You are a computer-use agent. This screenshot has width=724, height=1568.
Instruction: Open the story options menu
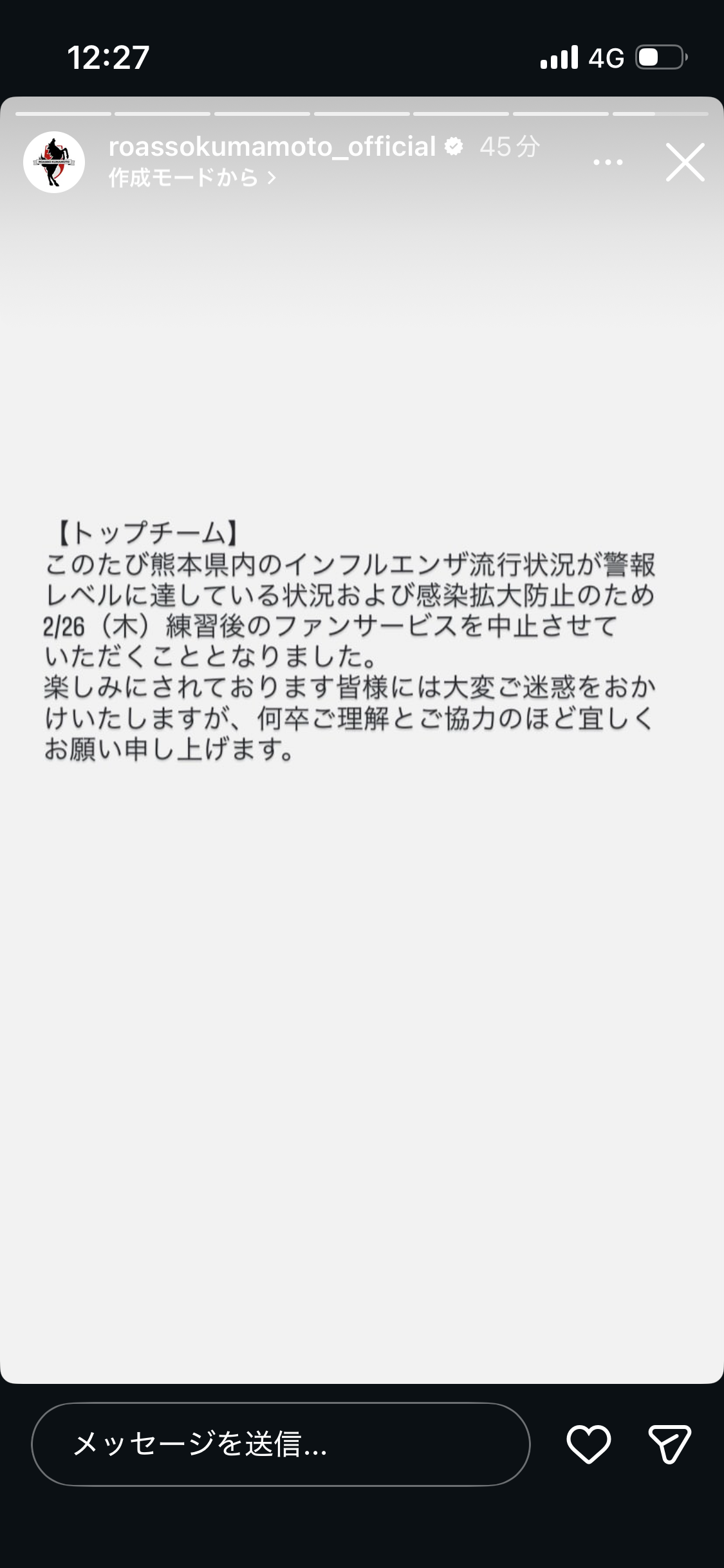[x=608, y=162]
